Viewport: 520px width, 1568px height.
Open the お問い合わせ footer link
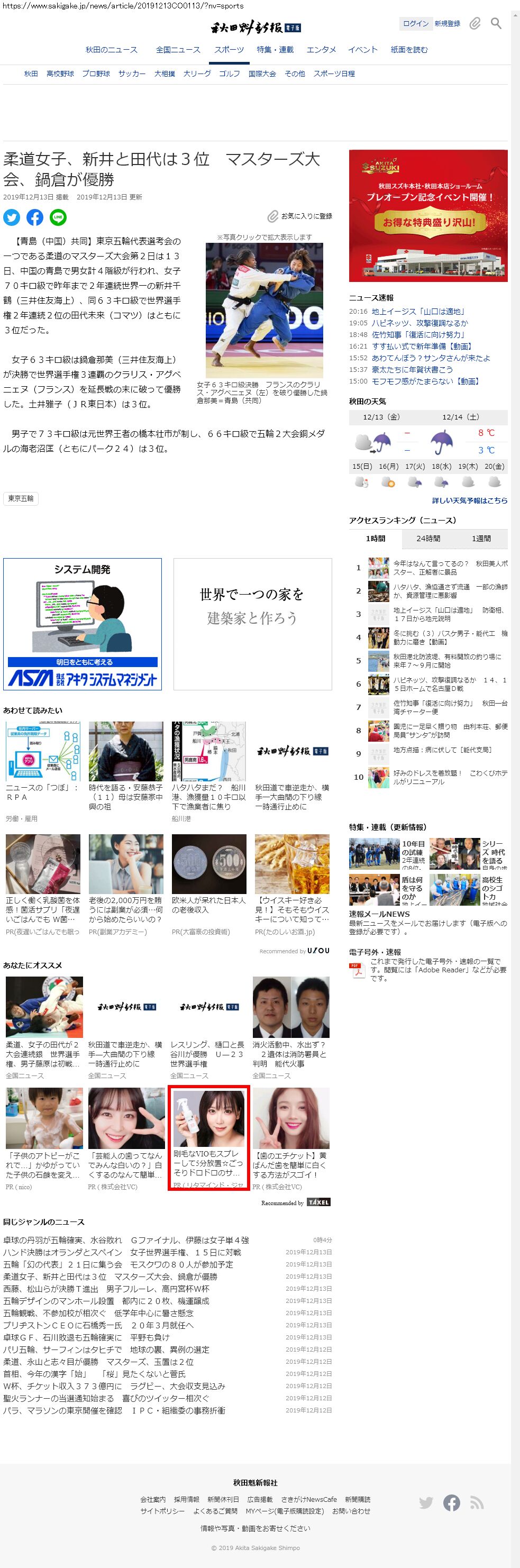click(x=351, y=1511)
